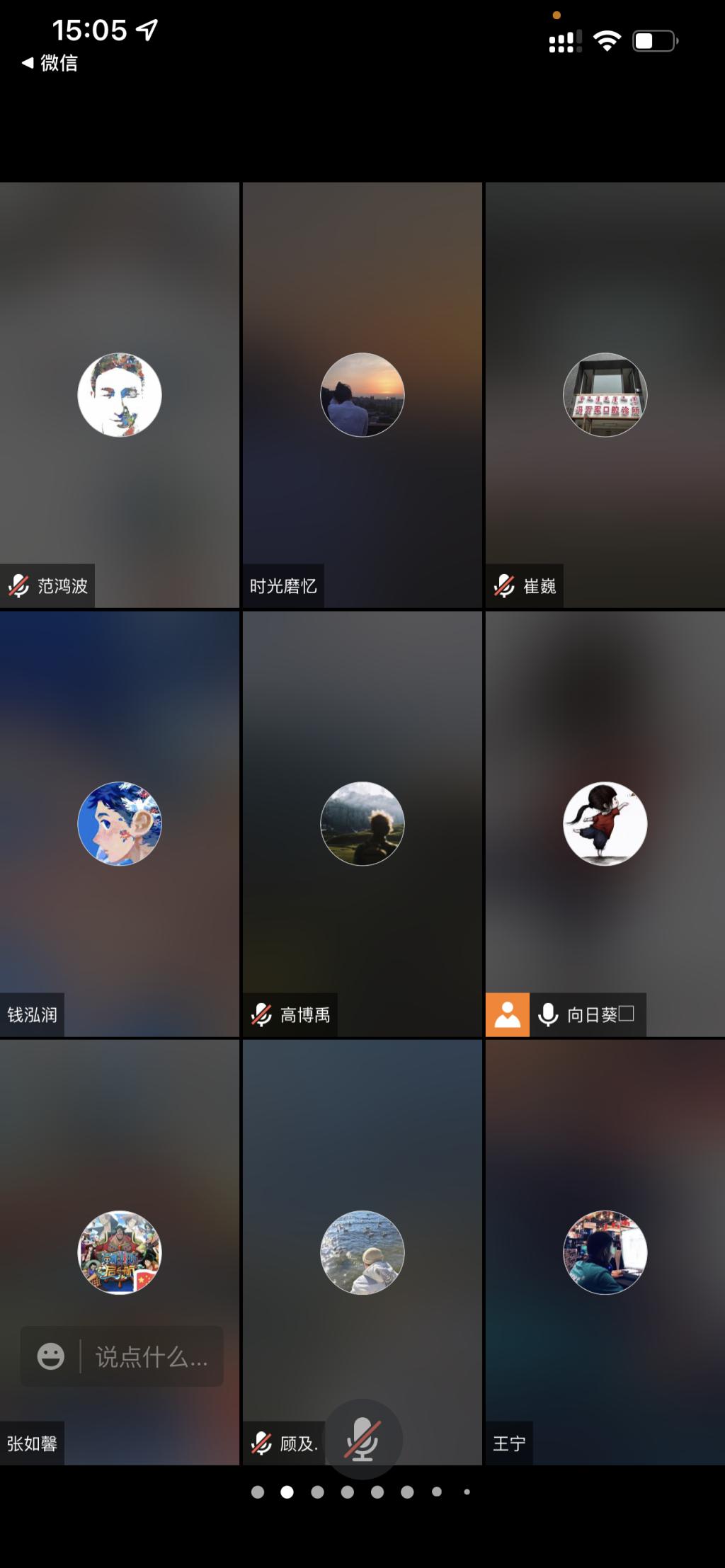Open 王宁's participant tile
The height and width of the screenshot is (1568, 725).
tap(605, 1252)
